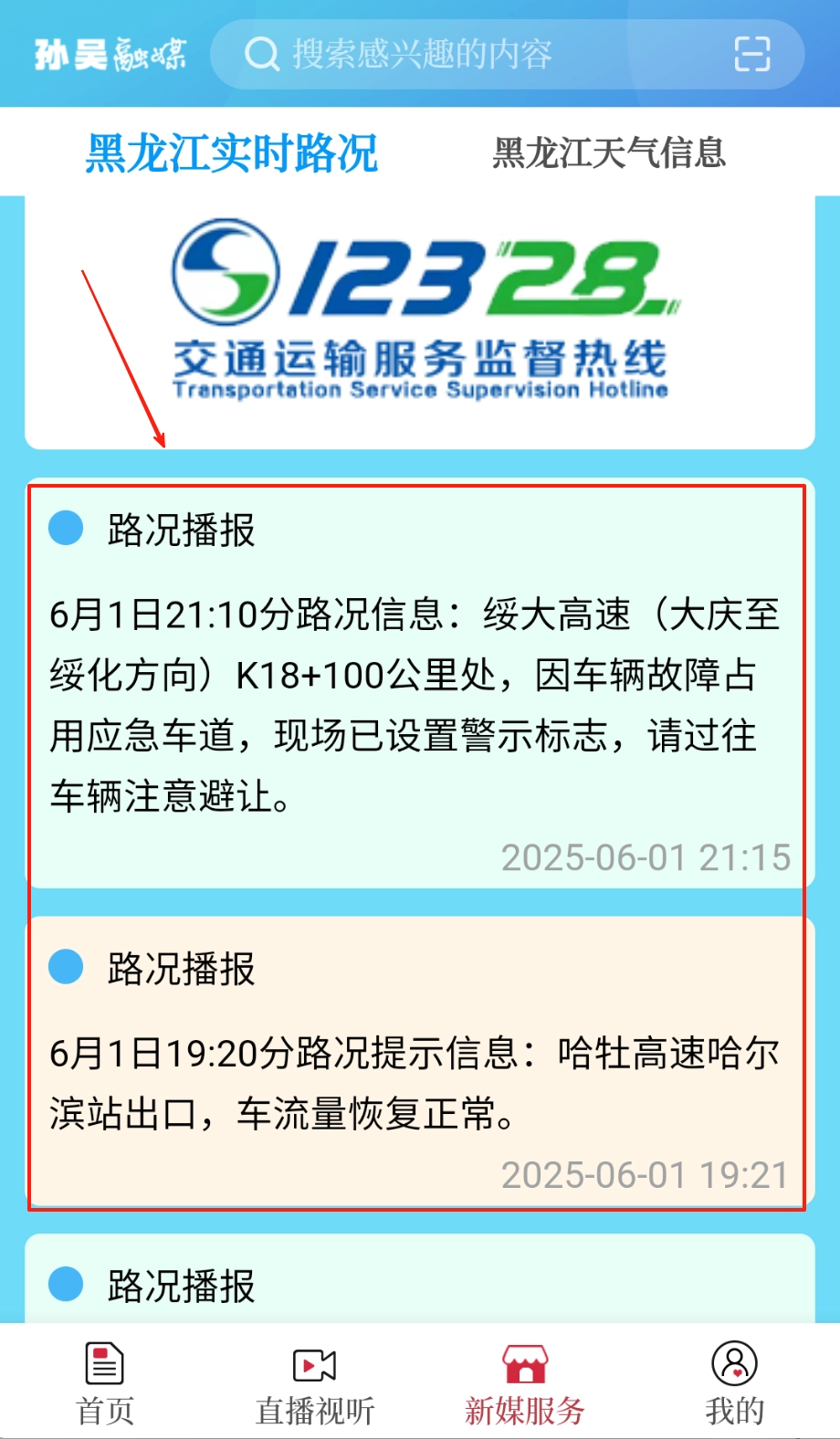Viewport: 840px width, 1439px height.
Task: Open the 我的 profile tab
Action: click(734, 1383)
